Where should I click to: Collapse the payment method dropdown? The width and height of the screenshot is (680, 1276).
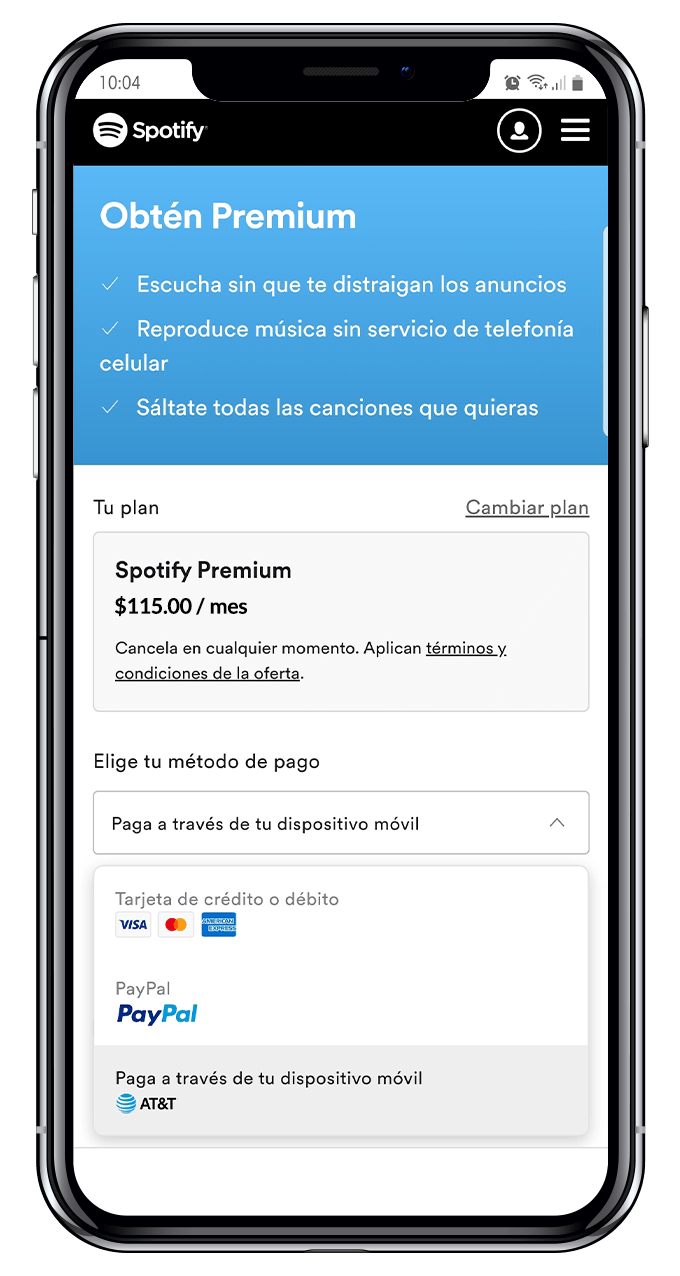tap(557, 824)
